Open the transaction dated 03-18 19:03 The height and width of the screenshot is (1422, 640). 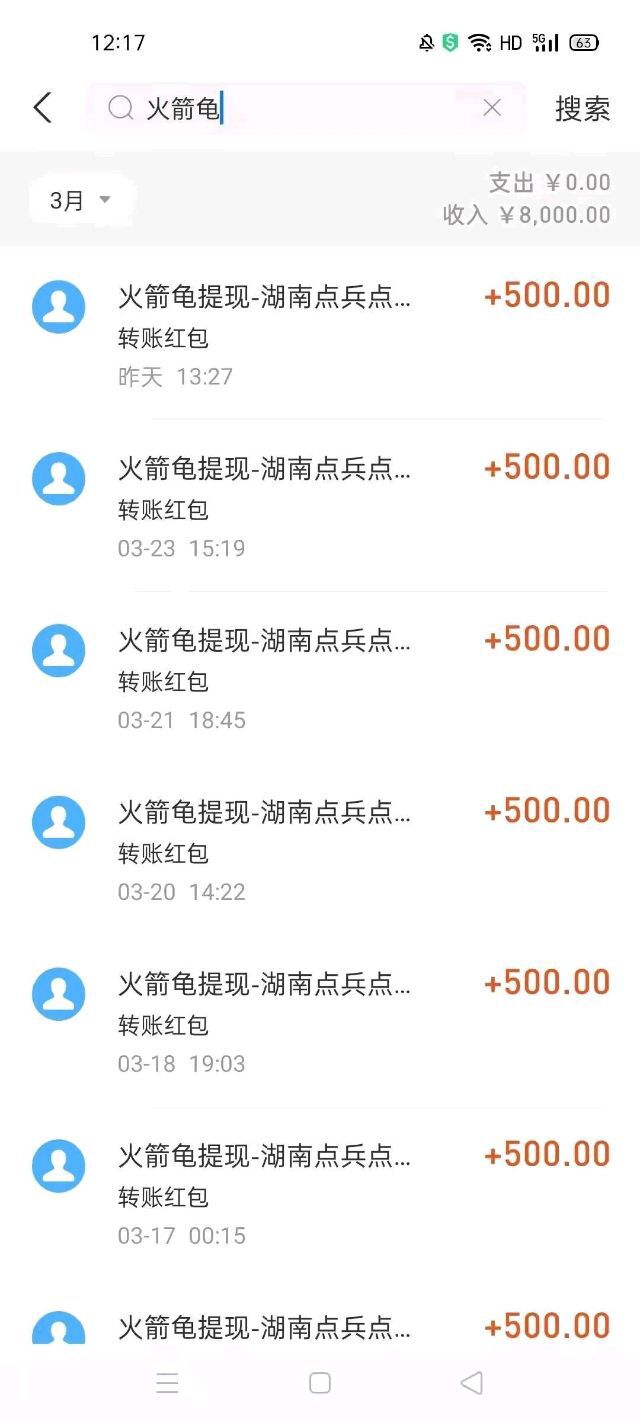(320, 1022)
